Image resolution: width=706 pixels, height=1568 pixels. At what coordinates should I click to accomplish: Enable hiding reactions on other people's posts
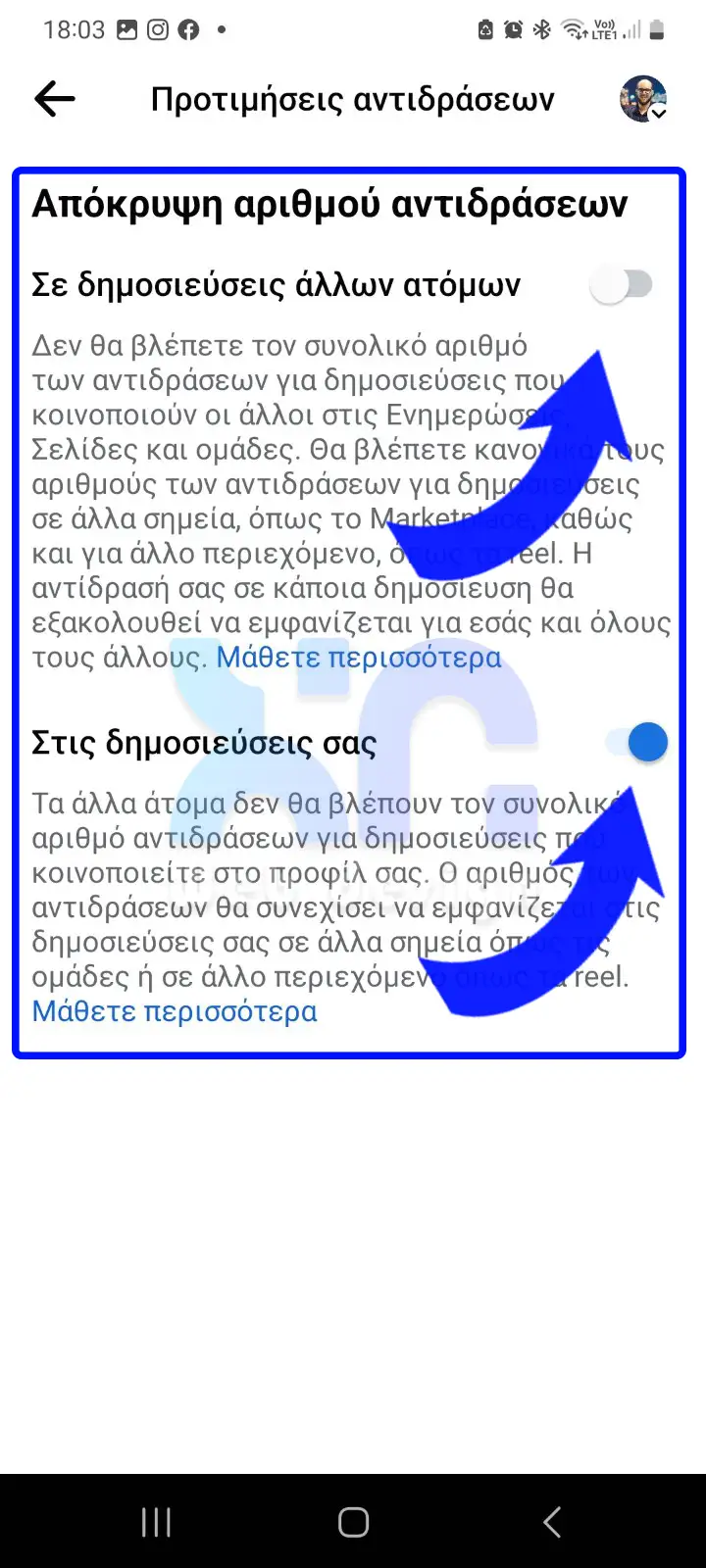pyautogui.click(x=623, y=285)
